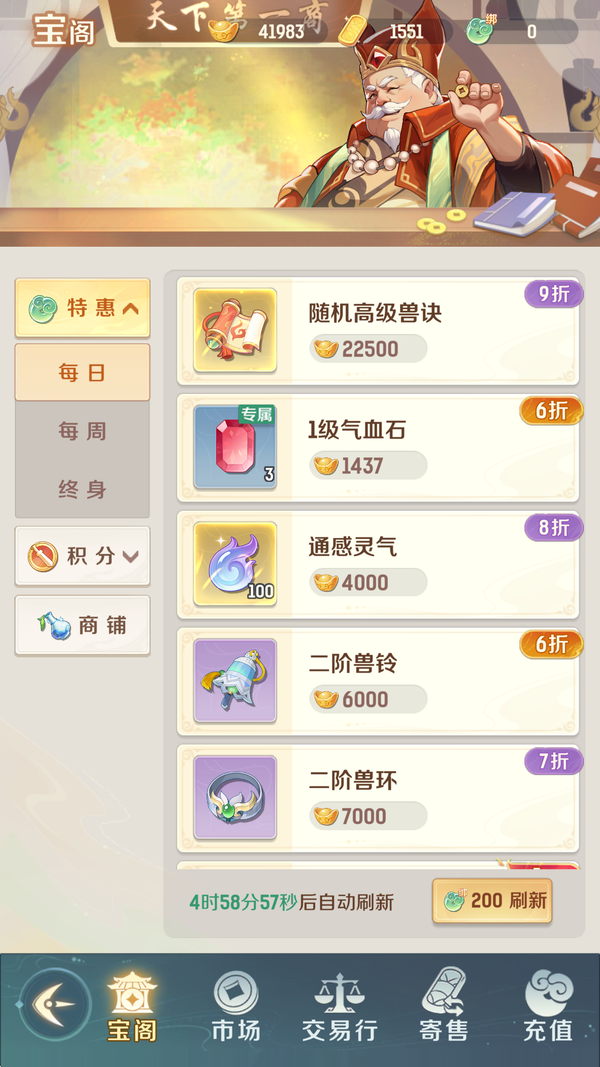
Task: Open the 交易行 tab
Action: point(340,1007)
